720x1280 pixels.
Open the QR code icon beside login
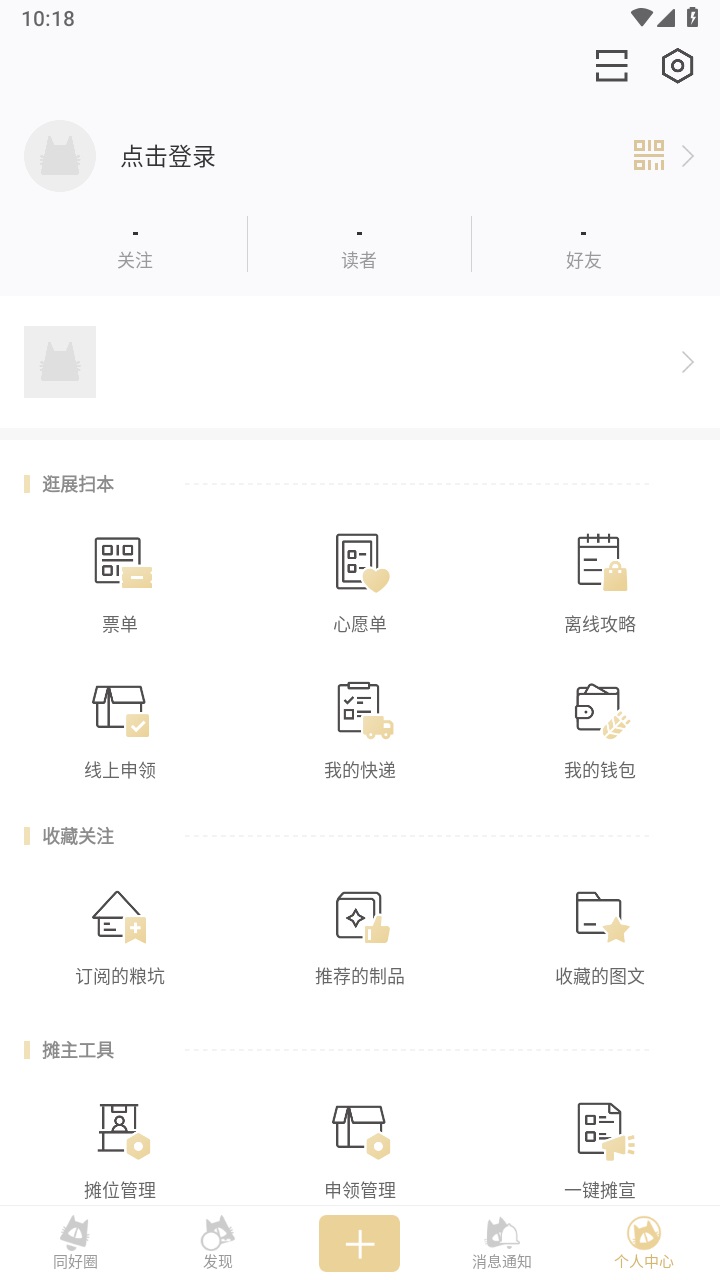(x=648, y=156)
